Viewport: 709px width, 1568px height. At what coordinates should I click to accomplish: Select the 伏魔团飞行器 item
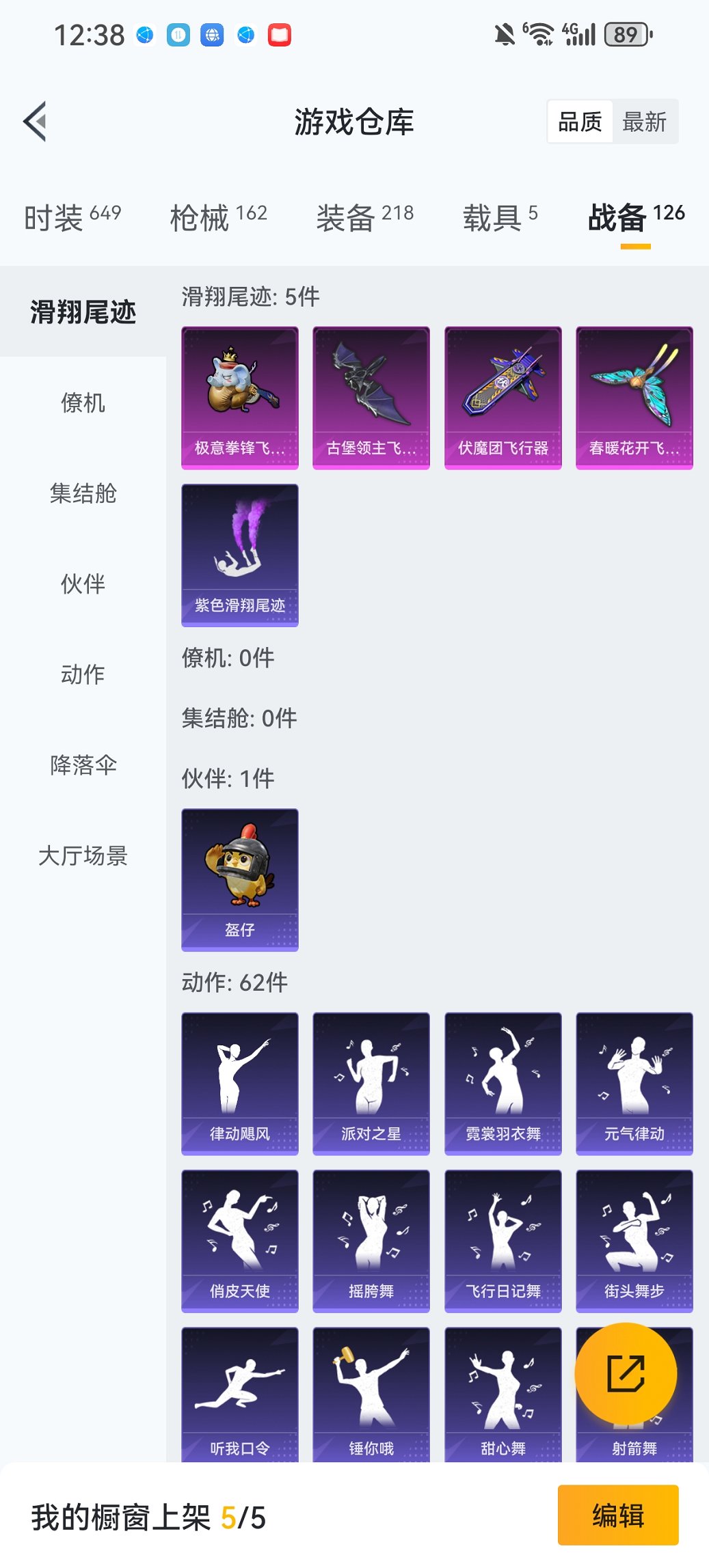(x=503, y=396)
